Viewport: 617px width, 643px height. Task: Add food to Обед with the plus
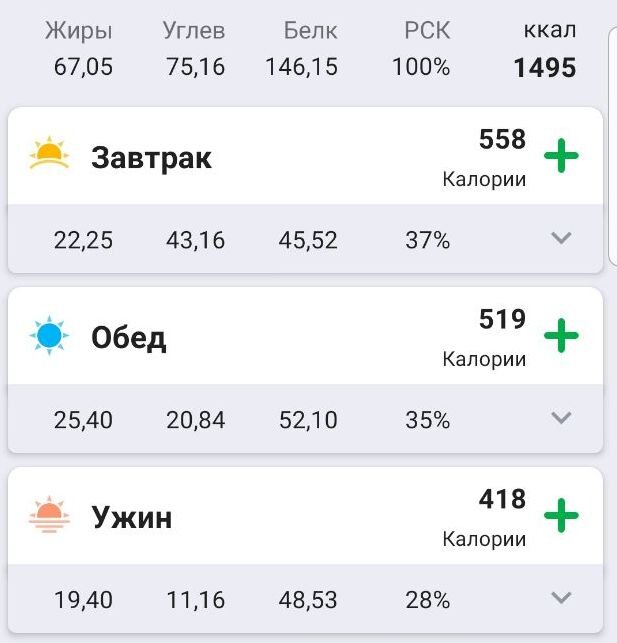pyautogui.click(x=561, y=337)
